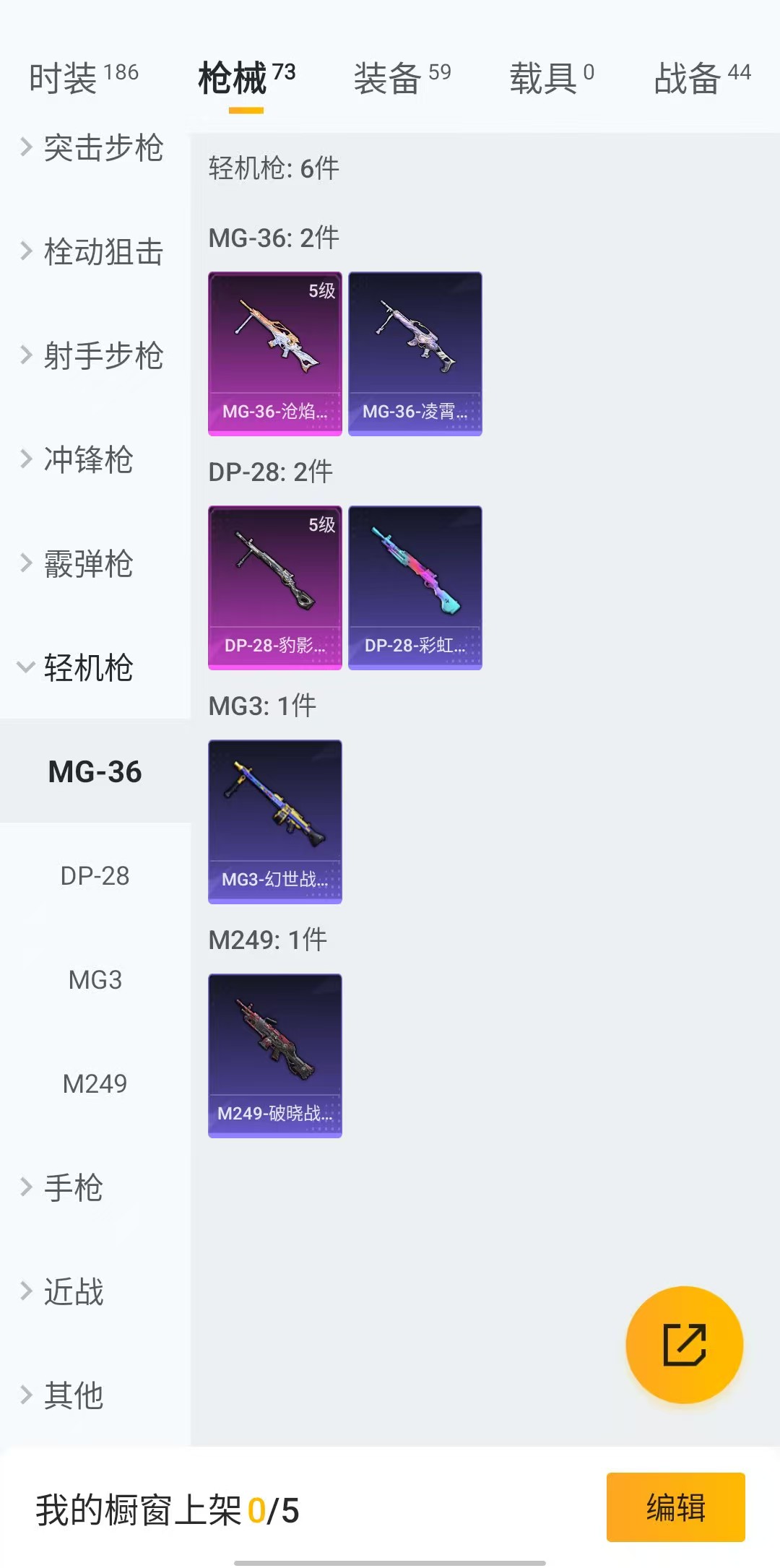780x1568 pixels.
Task: Open the MG-36-沧焰 skin card
Action: point(274,354)
